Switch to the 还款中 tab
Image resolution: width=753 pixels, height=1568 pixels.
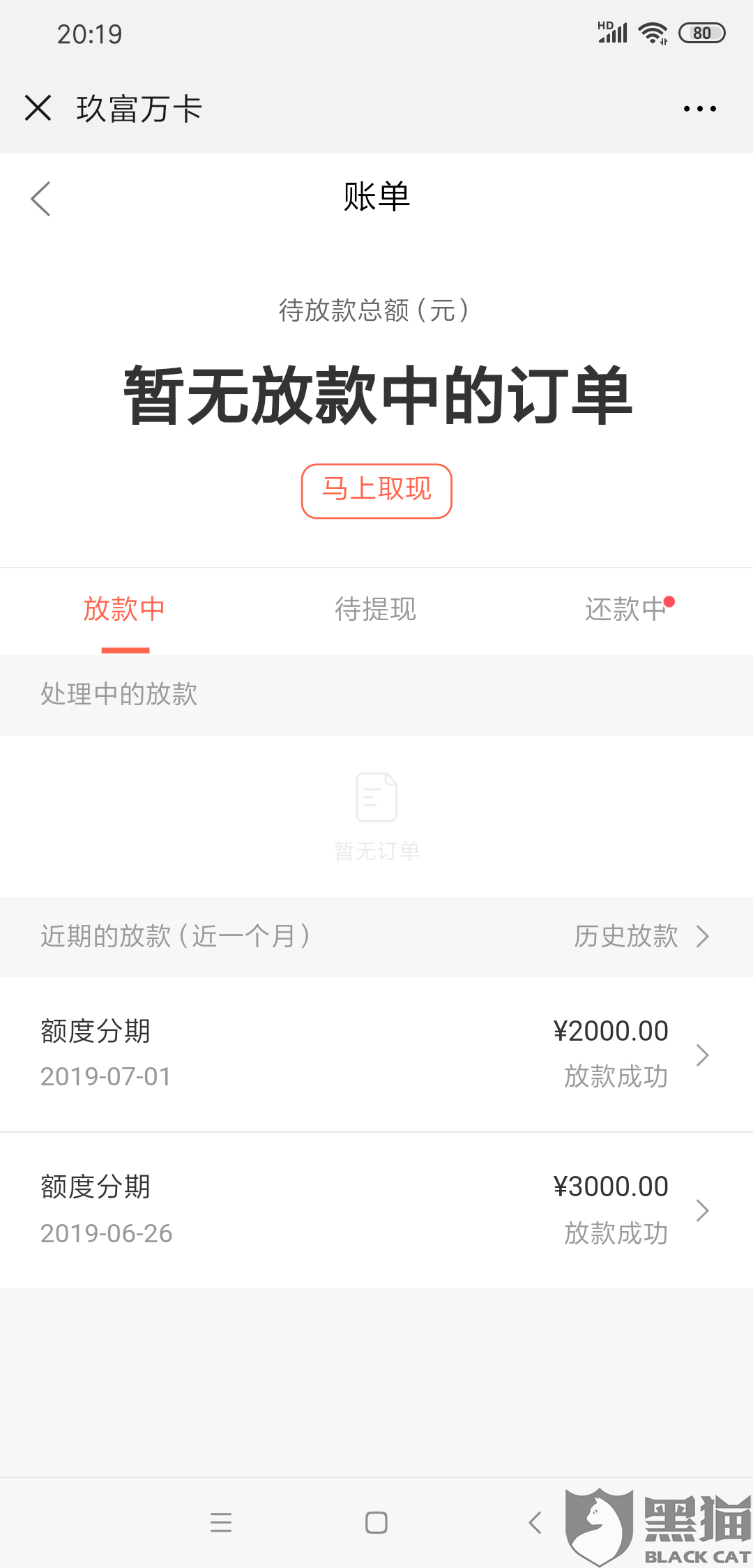click(627, 610)
